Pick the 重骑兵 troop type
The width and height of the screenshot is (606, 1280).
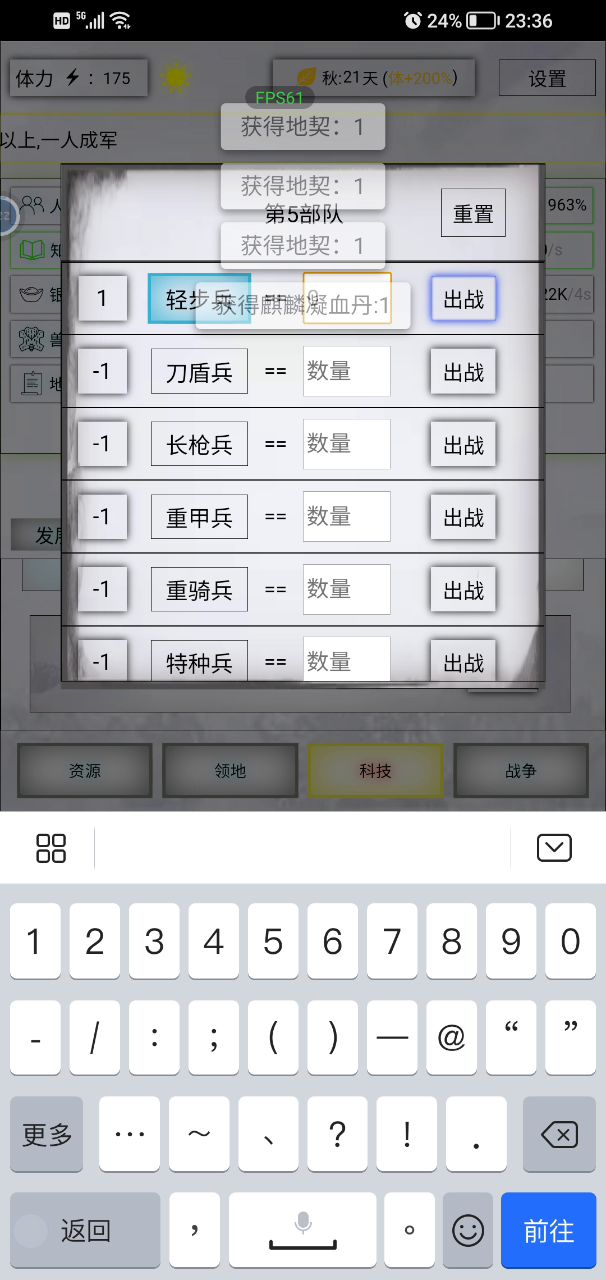point(199,590)
